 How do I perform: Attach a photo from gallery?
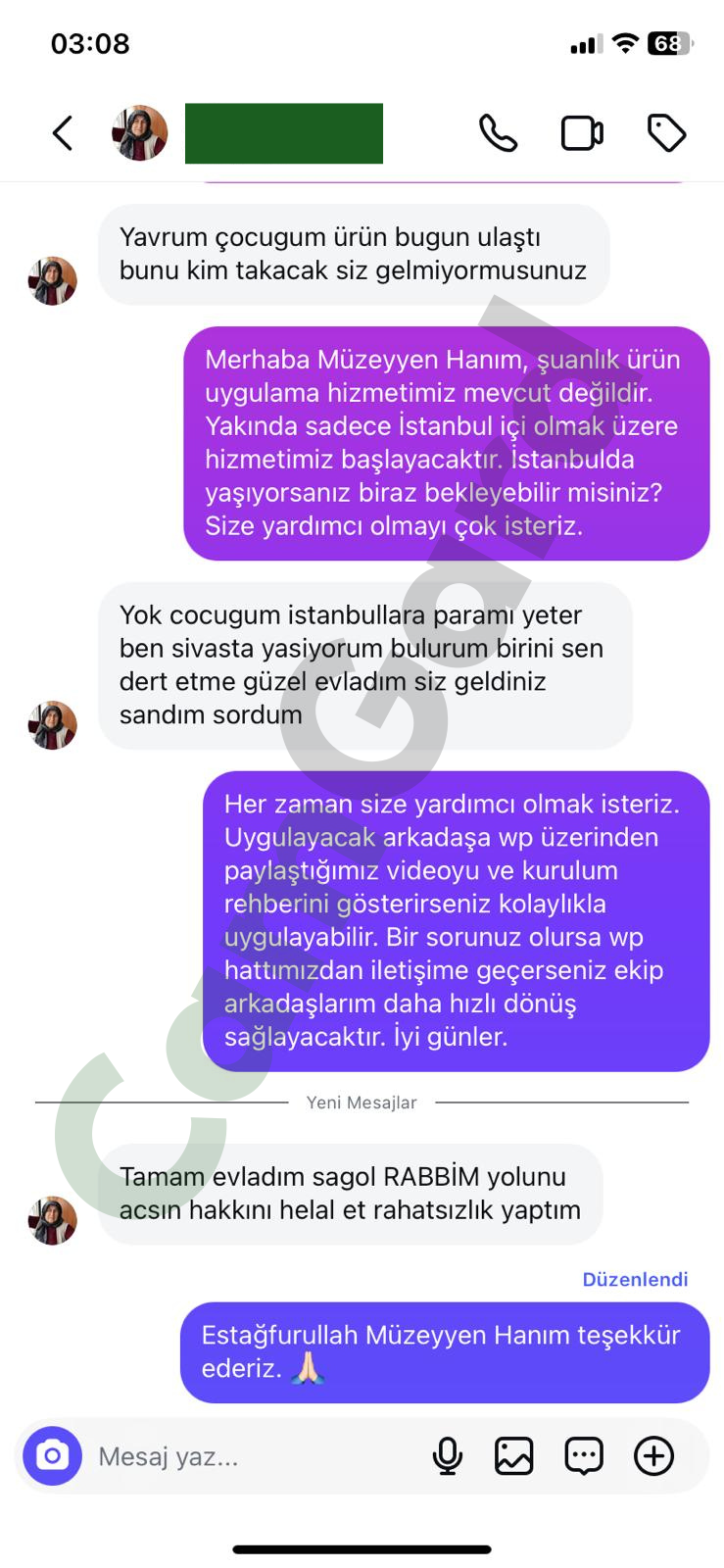(x=514, y=1456)
